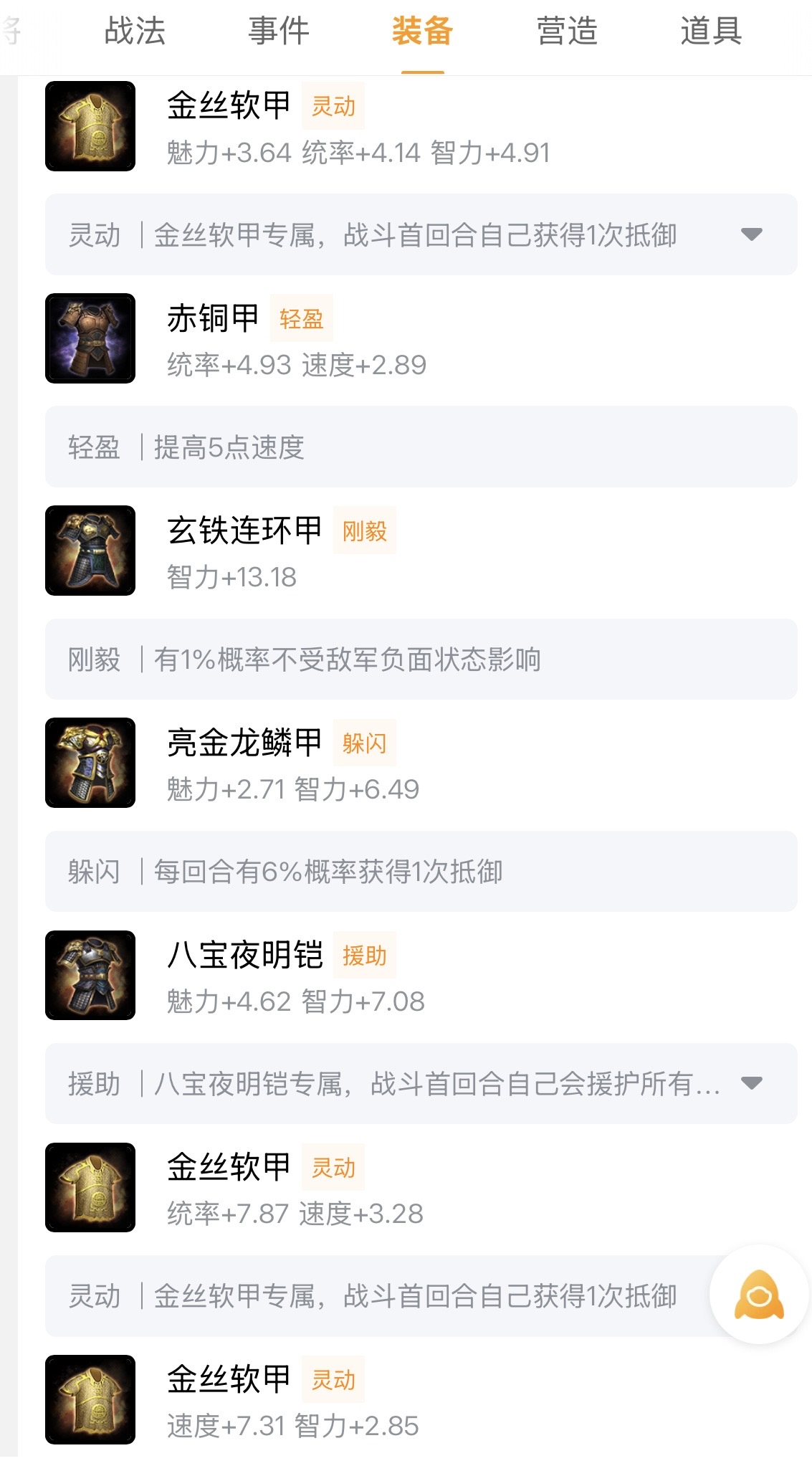Open the 营造 tab
Image resolution: width=812 pixels, height=1471 pixels.
[x=567, y=32]
